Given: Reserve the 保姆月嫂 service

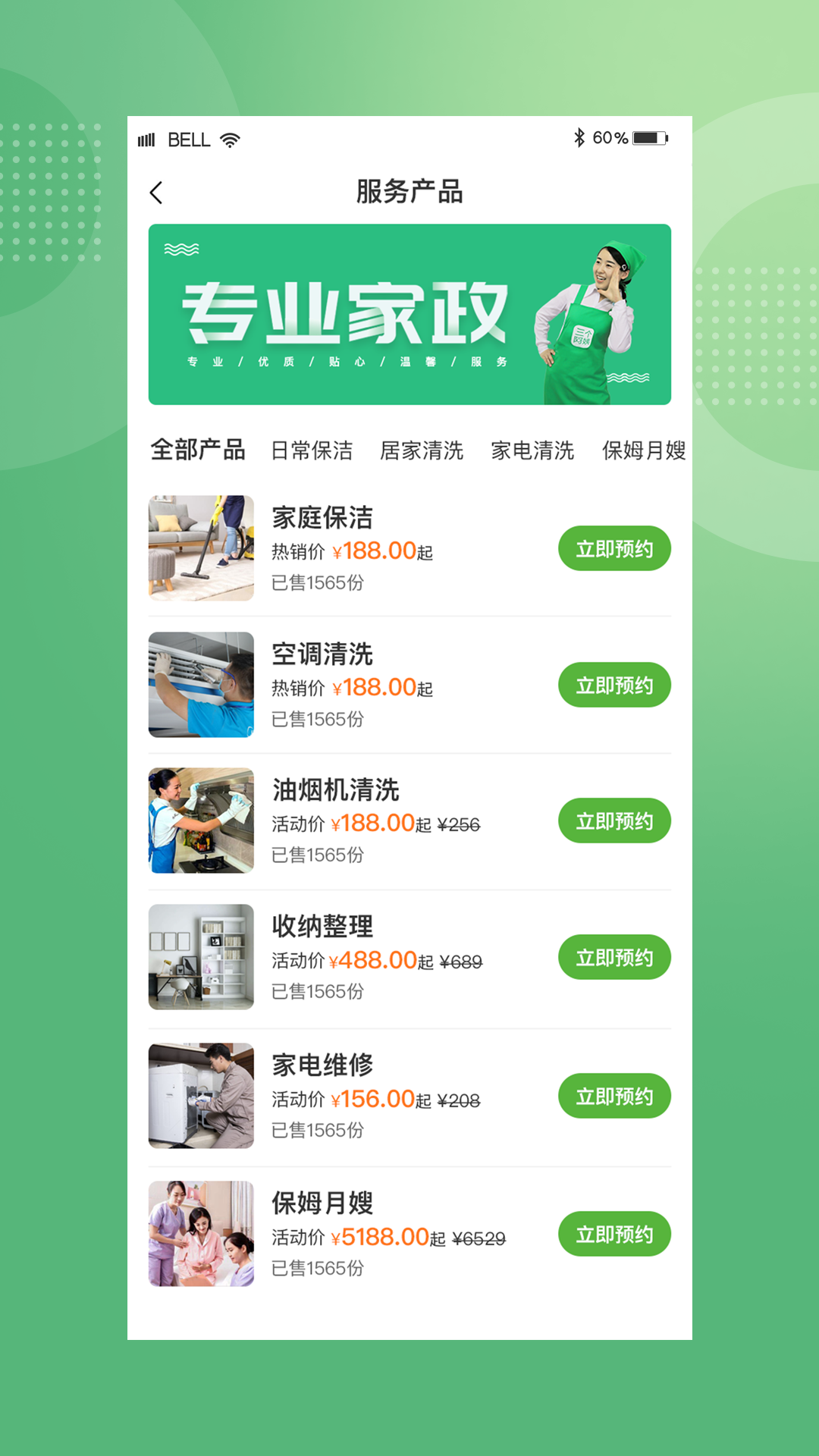Looking at the screenshot, I should pyautogui.click(x=614, y=1234).
